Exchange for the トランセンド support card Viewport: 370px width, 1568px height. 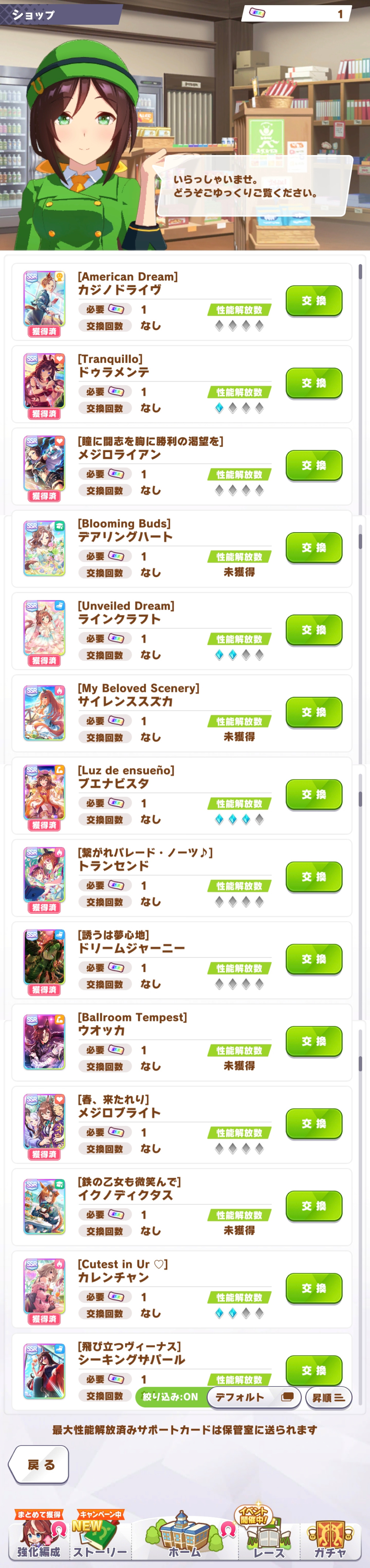point(314,876)
